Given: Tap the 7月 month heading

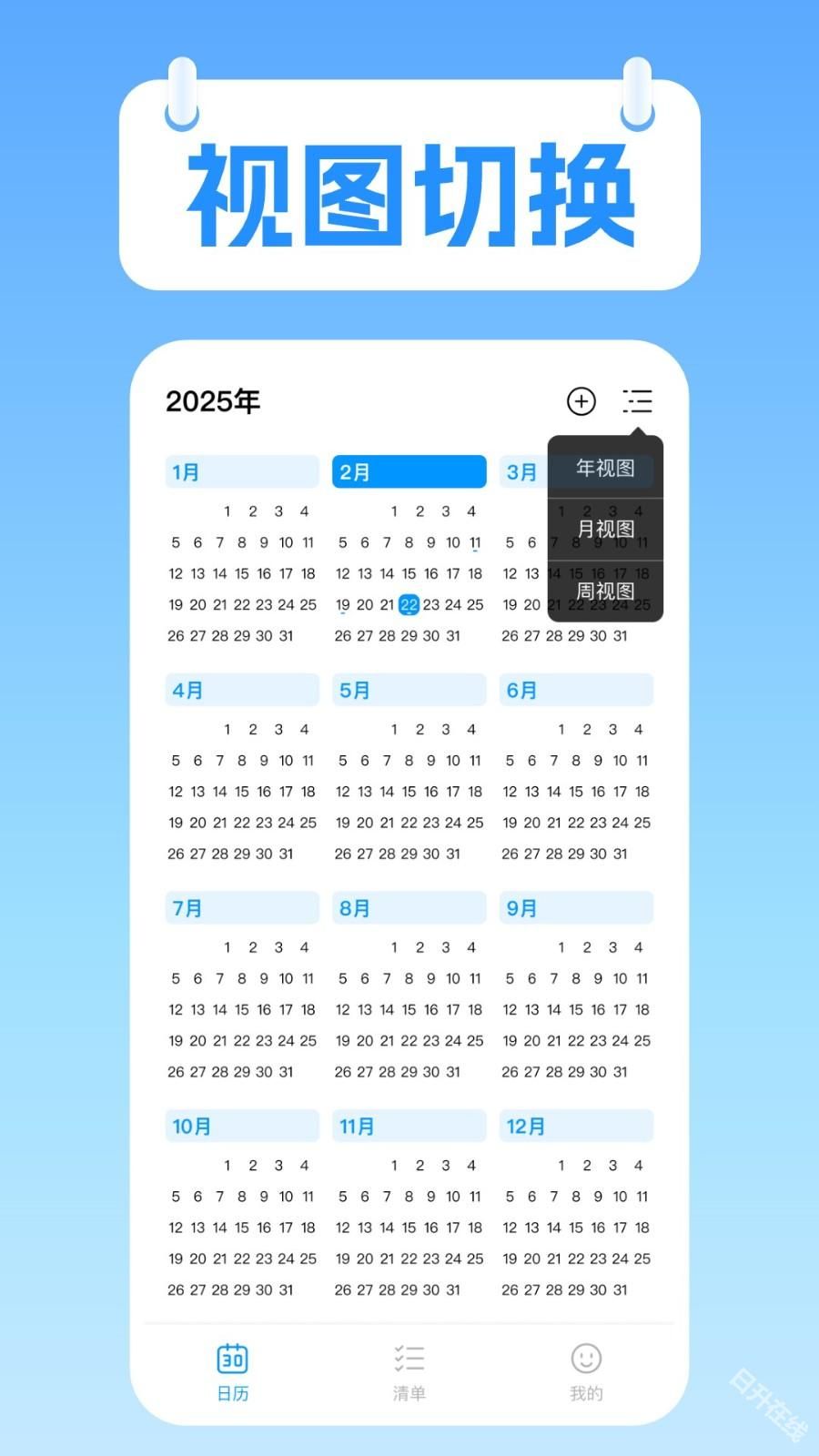Looking at the screenshot, I should tap(241, 907).
